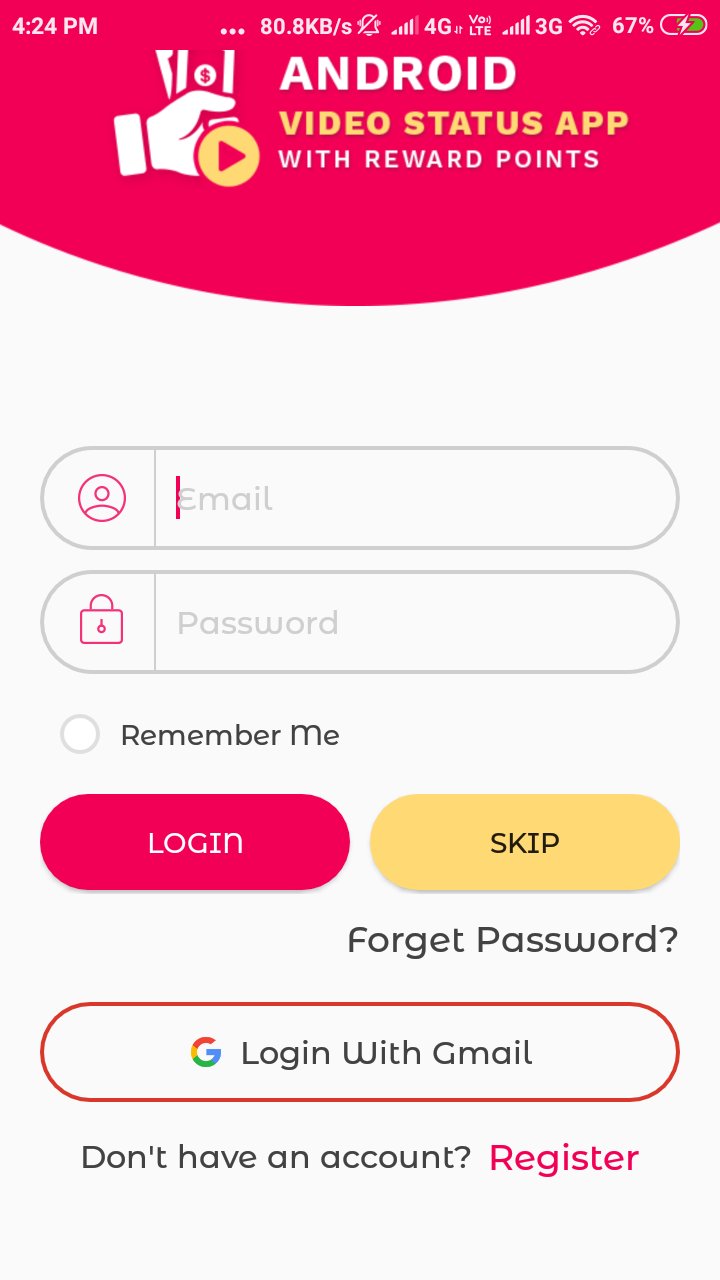The width and height of the screenshot is (720, 1280).
Task: Tap the LOGIN button
Action: coord(195,842)
